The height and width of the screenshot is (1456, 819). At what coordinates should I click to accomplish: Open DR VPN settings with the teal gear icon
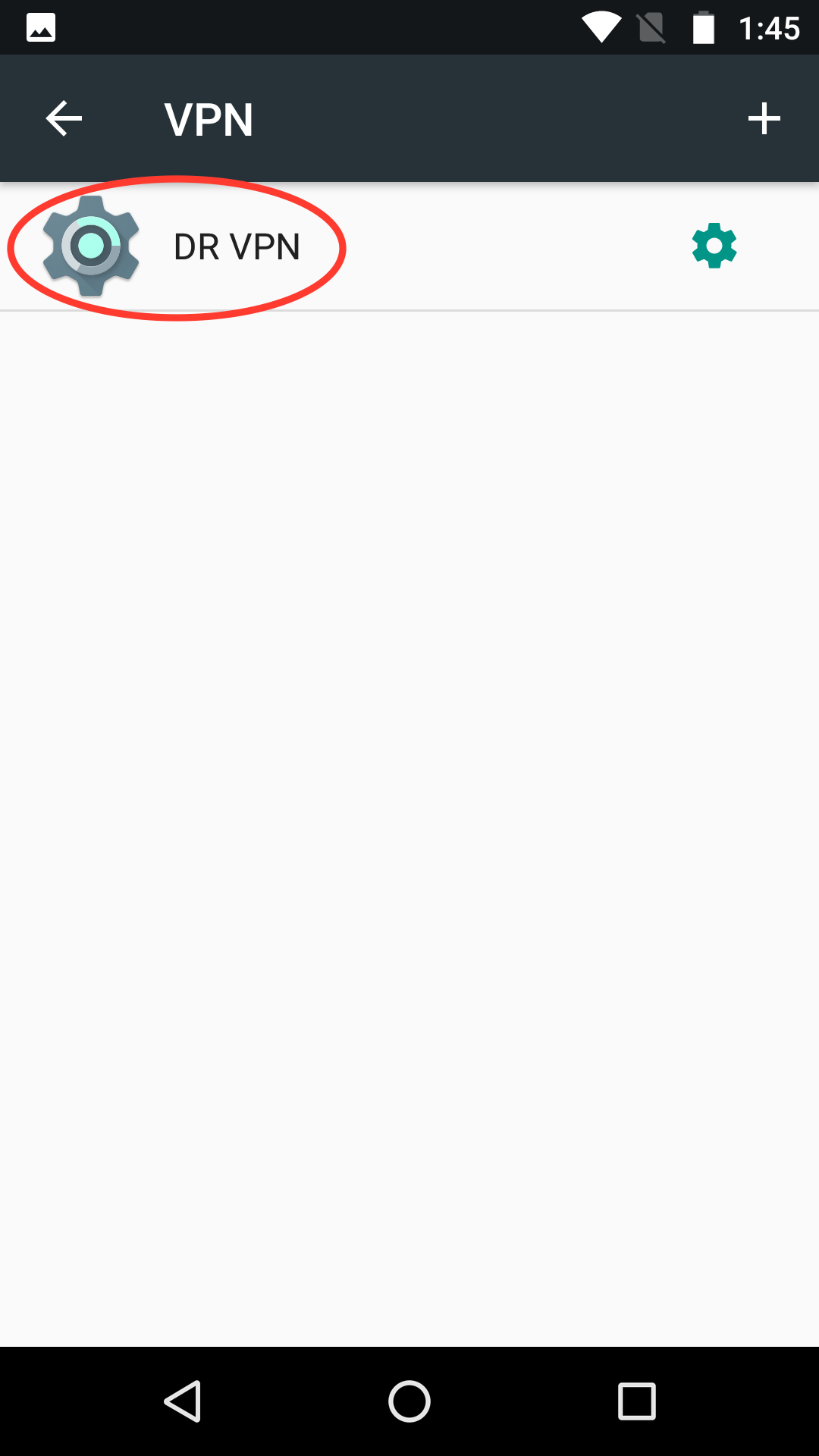(x=714, y=246)
